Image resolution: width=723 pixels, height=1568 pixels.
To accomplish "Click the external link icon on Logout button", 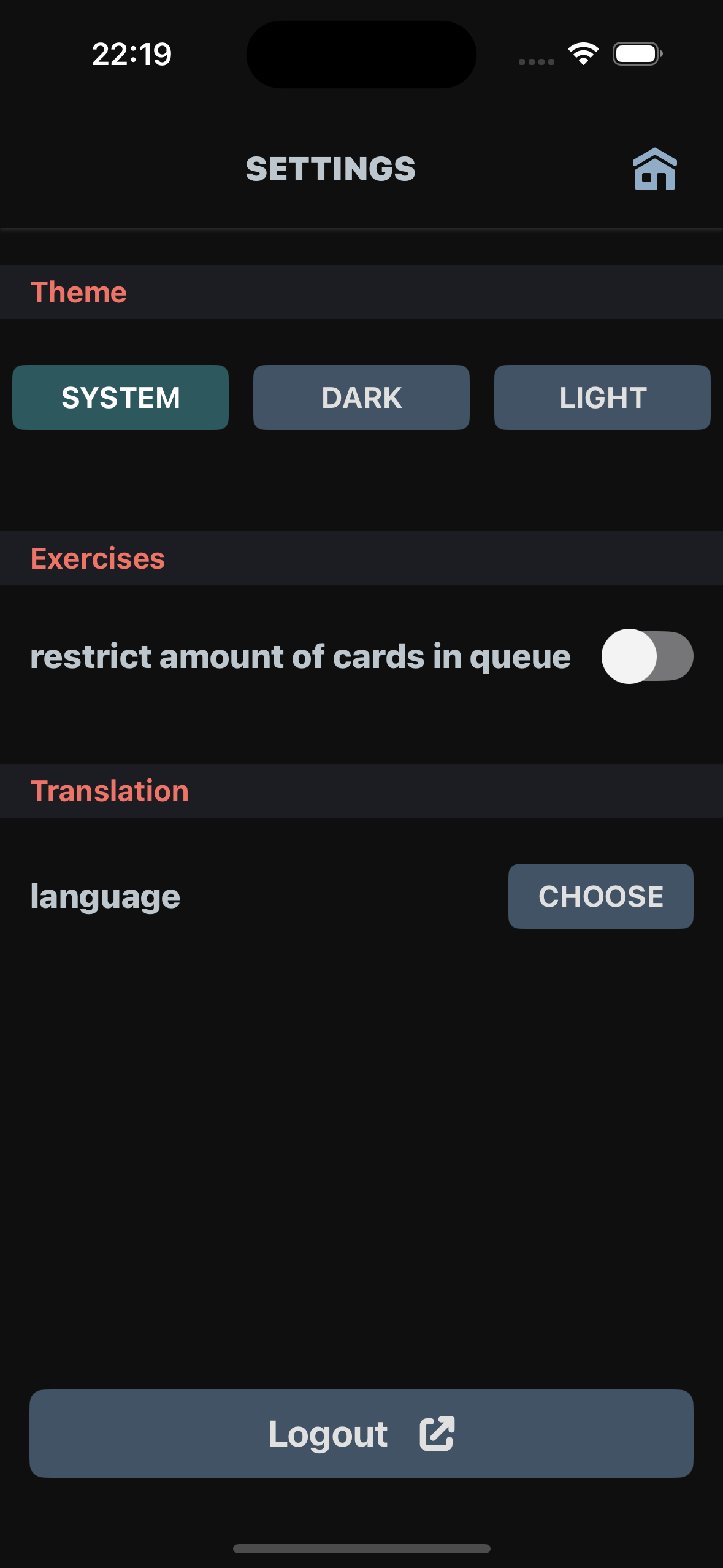I will pyautogui.click(x=436, y=1434).
